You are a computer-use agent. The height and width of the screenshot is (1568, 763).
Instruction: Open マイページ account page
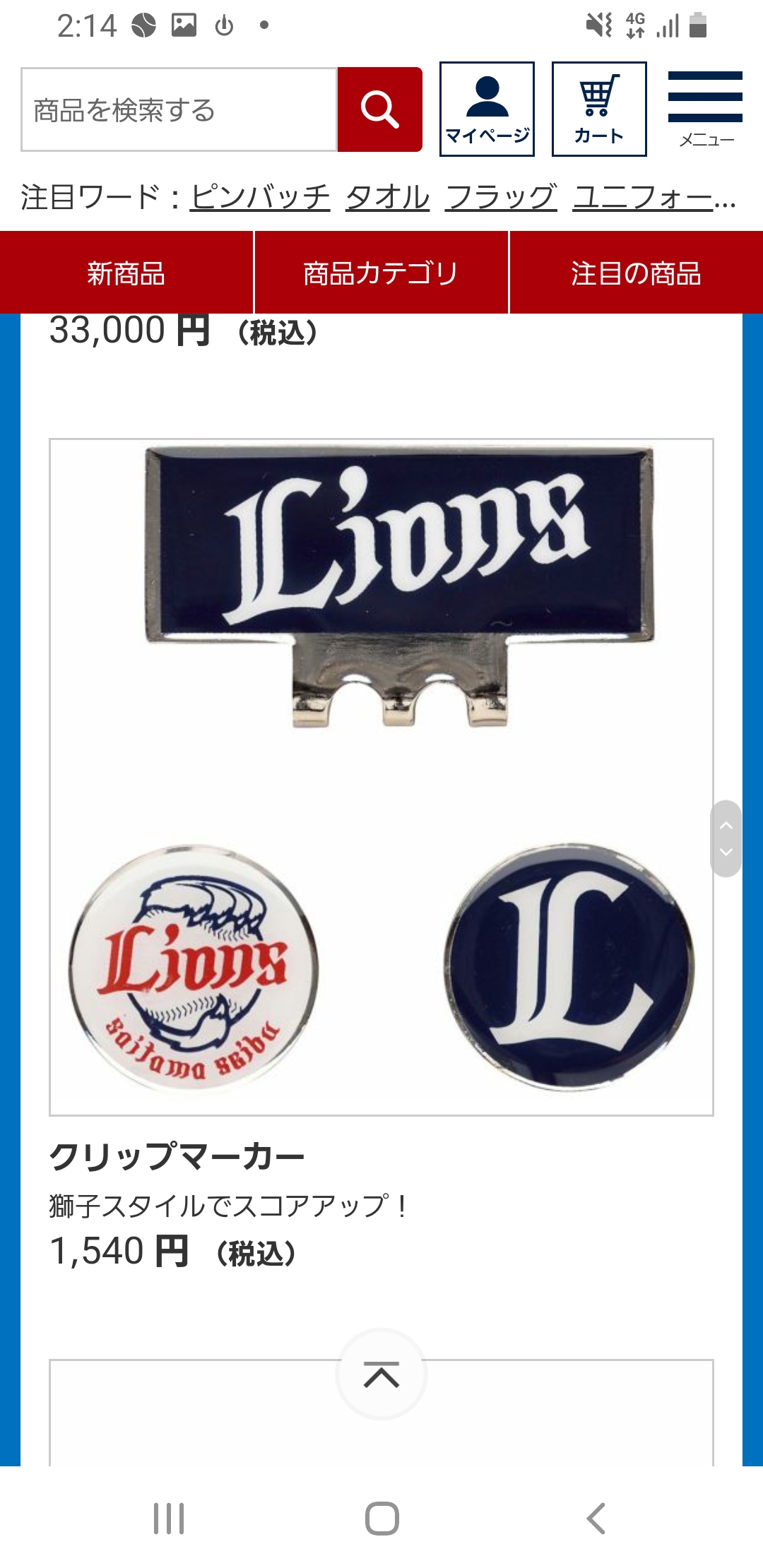coord(487,109)
